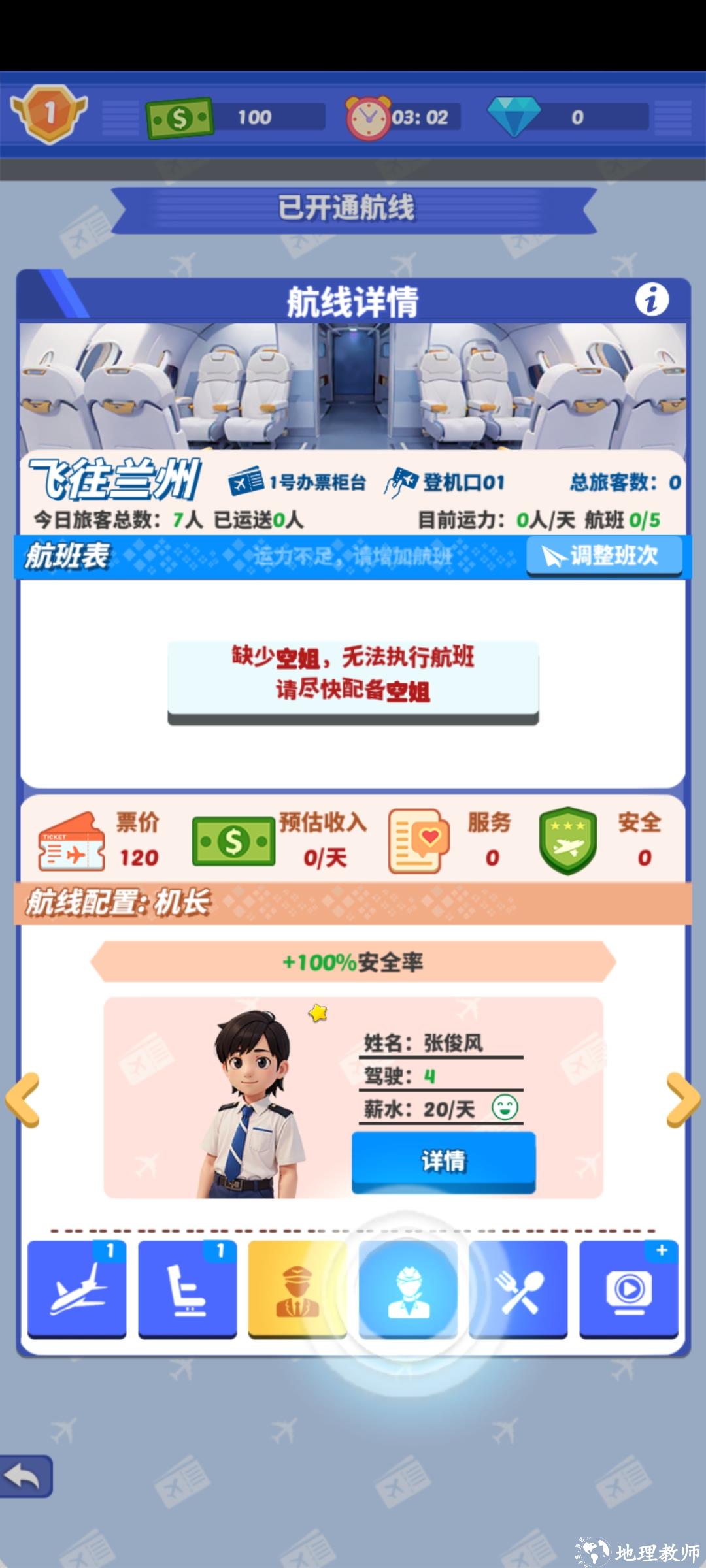Go to previous captain with left arrow
706x1568 pixels.
(x=24, y=1100)
